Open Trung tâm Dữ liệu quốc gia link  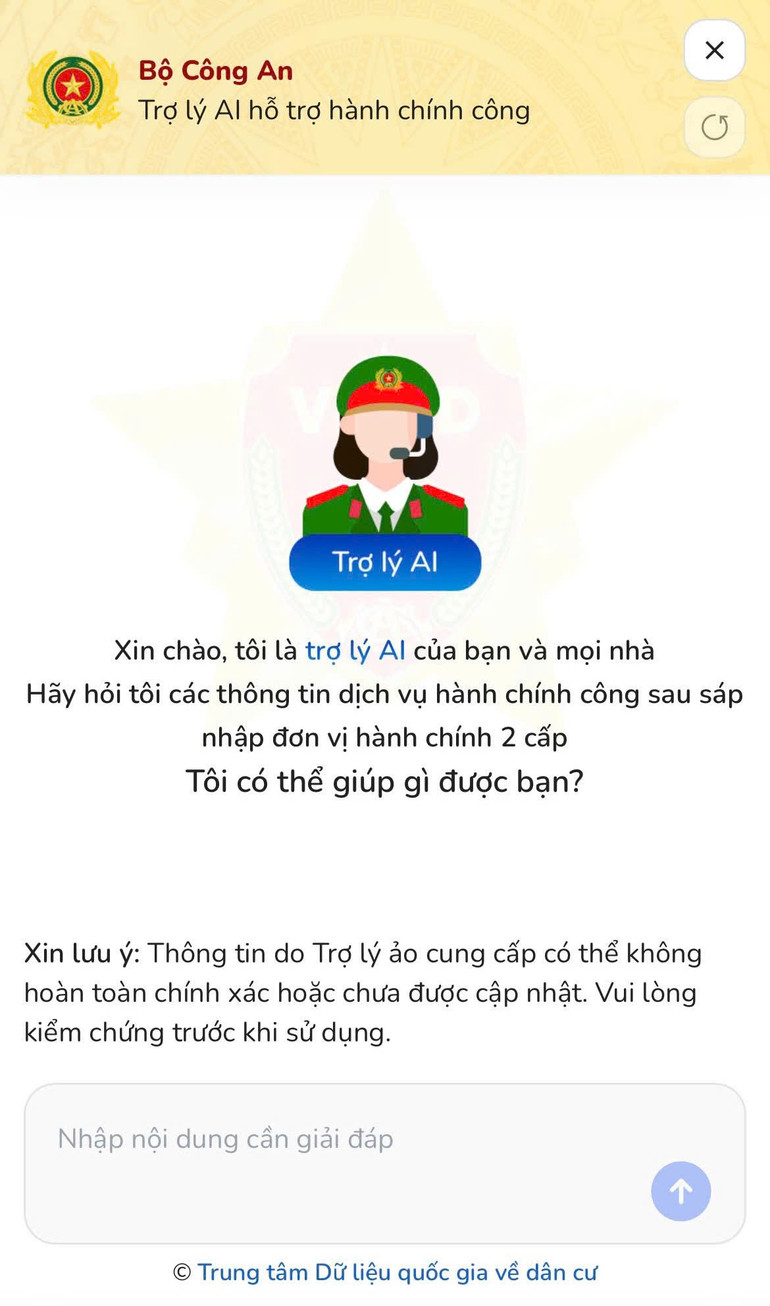397,1273
